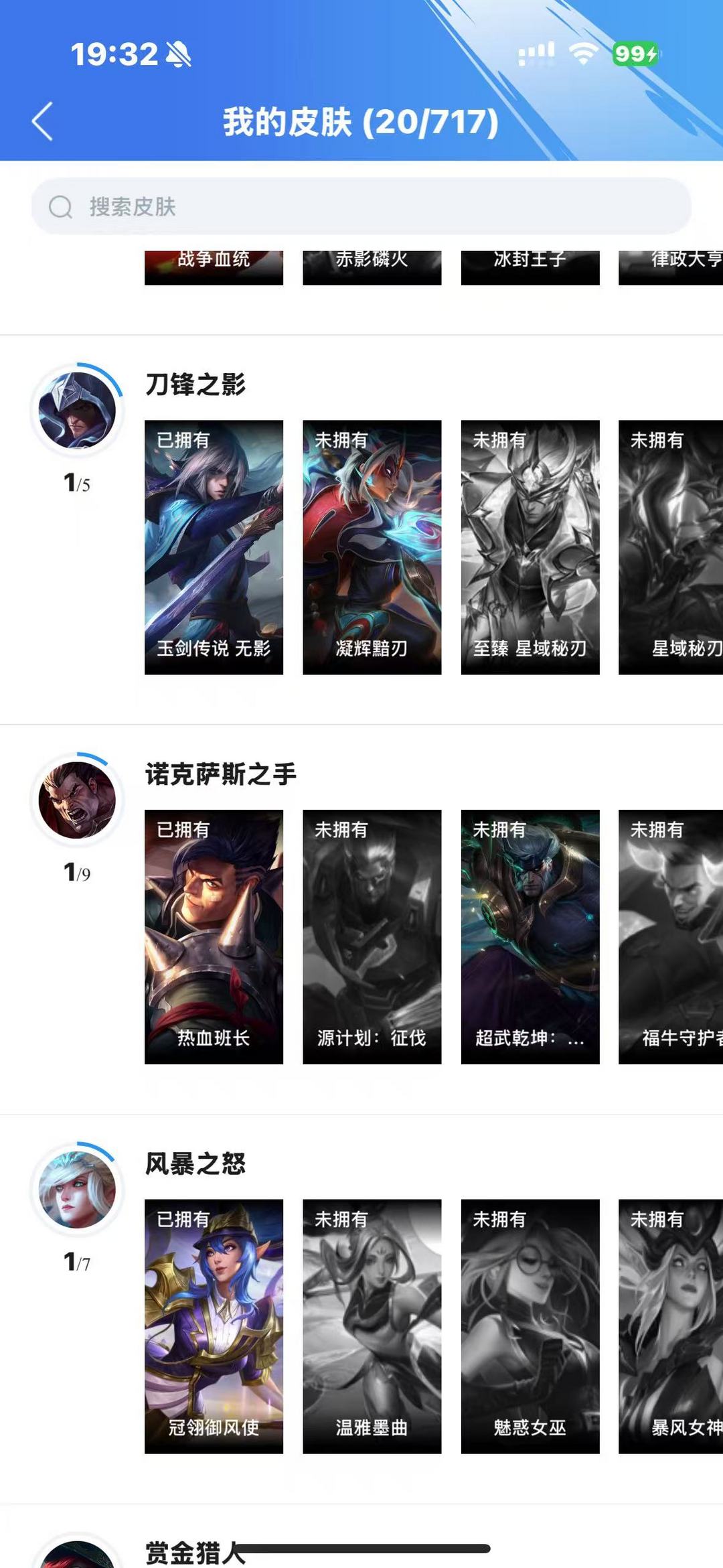View the 至臻 星域秘刃 skin
The height and width of the screenshot is (1568, 723).
[530, 547]
